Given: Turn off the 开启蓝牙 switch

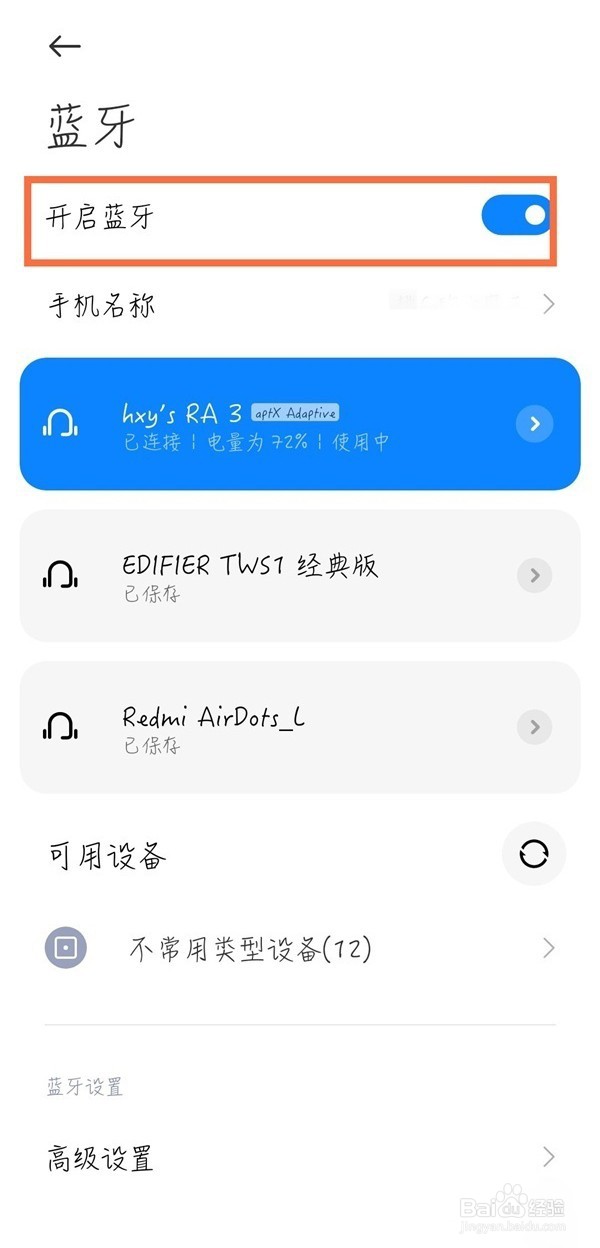Looking at the screenshot, I should (x=516, y=215).
